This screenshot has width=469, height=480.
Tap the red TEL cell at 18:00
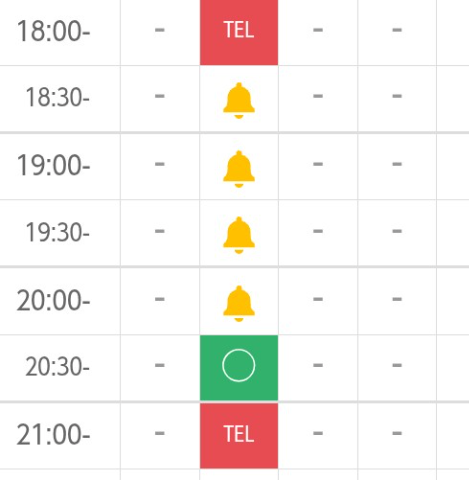(239, 32)
